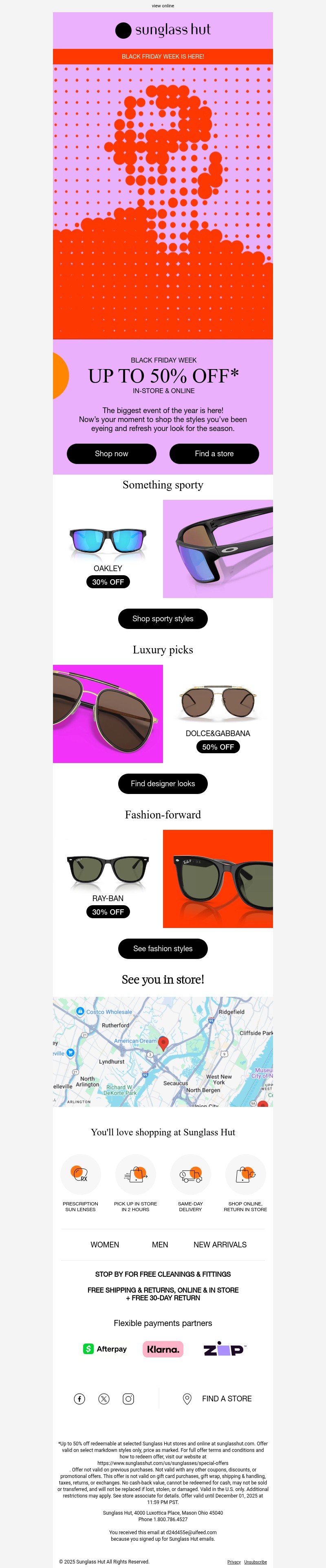Open the Dolce&Gabbana sunglasses product image
Viewport: 326px width, 1568px height.
pyautogui.click(x=218, y=704)
